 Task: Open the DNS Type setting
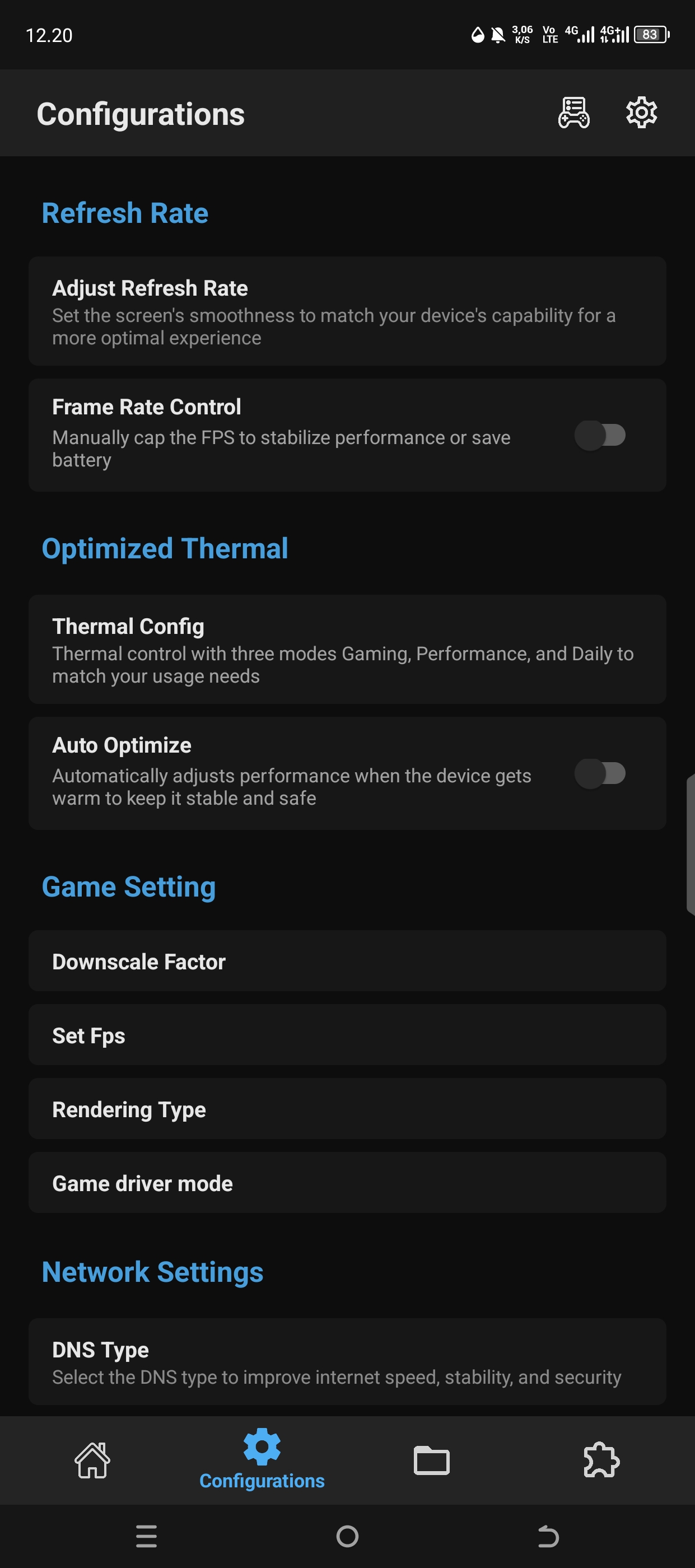pos(347,1362)
